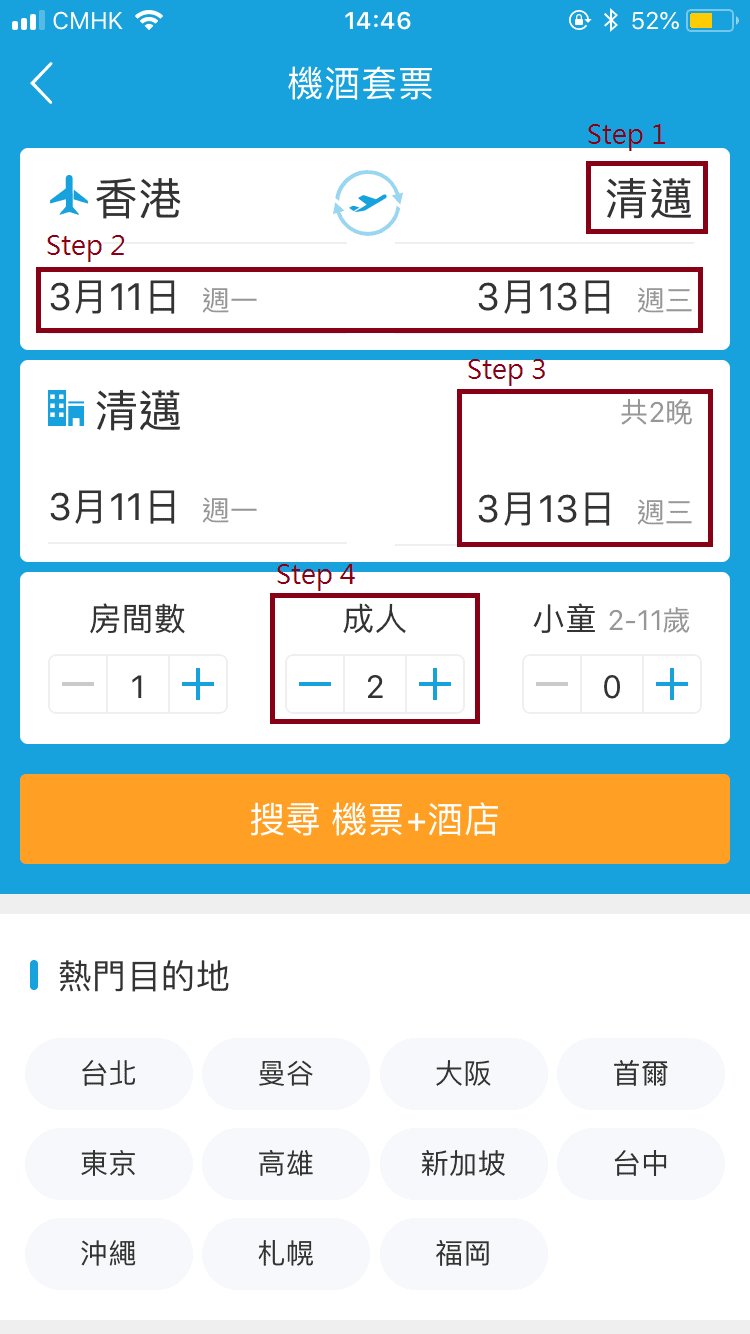750x1334 pixels.
Task: Change flight destination 清邁
Action: tap(648, 200)
